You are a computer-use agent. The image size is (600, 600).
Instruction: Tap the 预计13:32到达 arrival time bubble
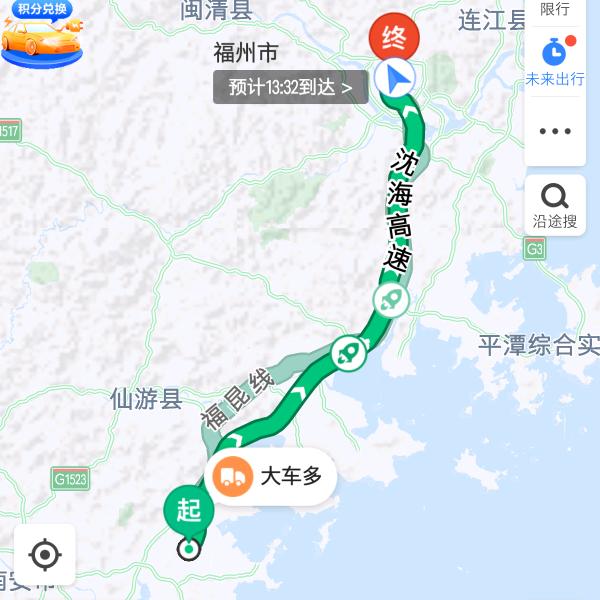pyautogui.click(x=290, y=87)
